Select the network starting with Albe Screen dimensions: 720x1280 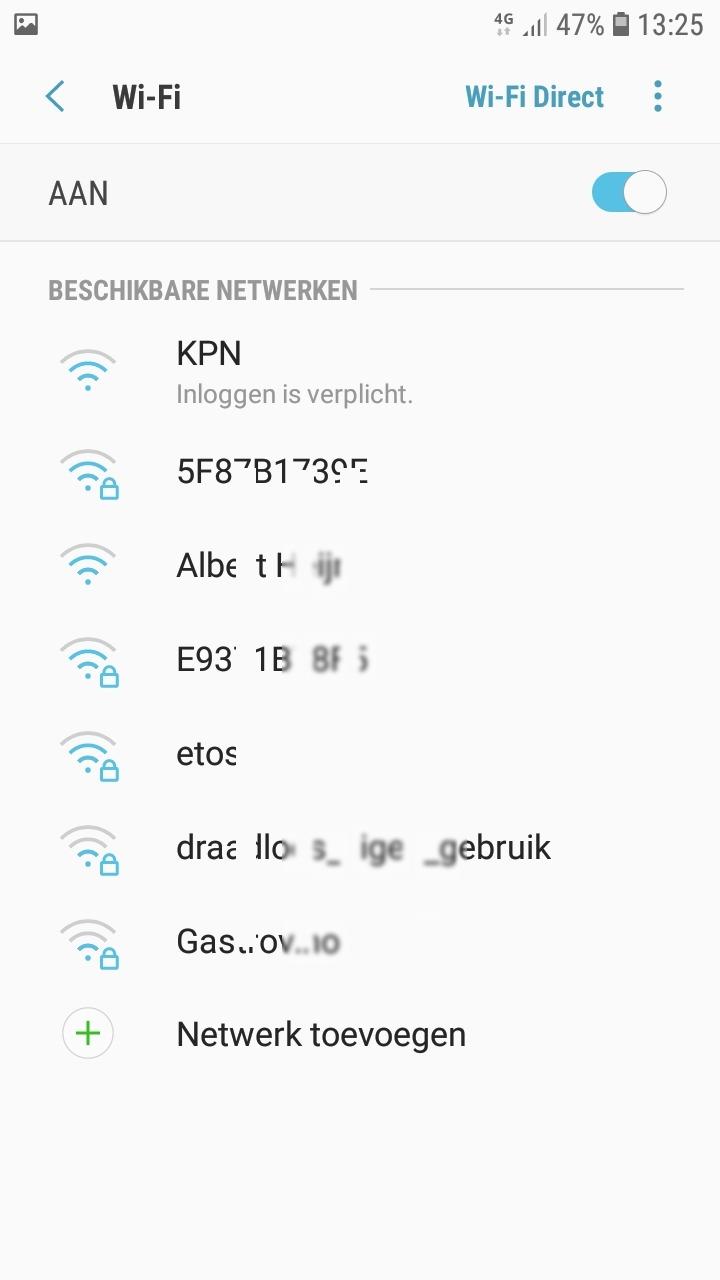coord(360,566)
